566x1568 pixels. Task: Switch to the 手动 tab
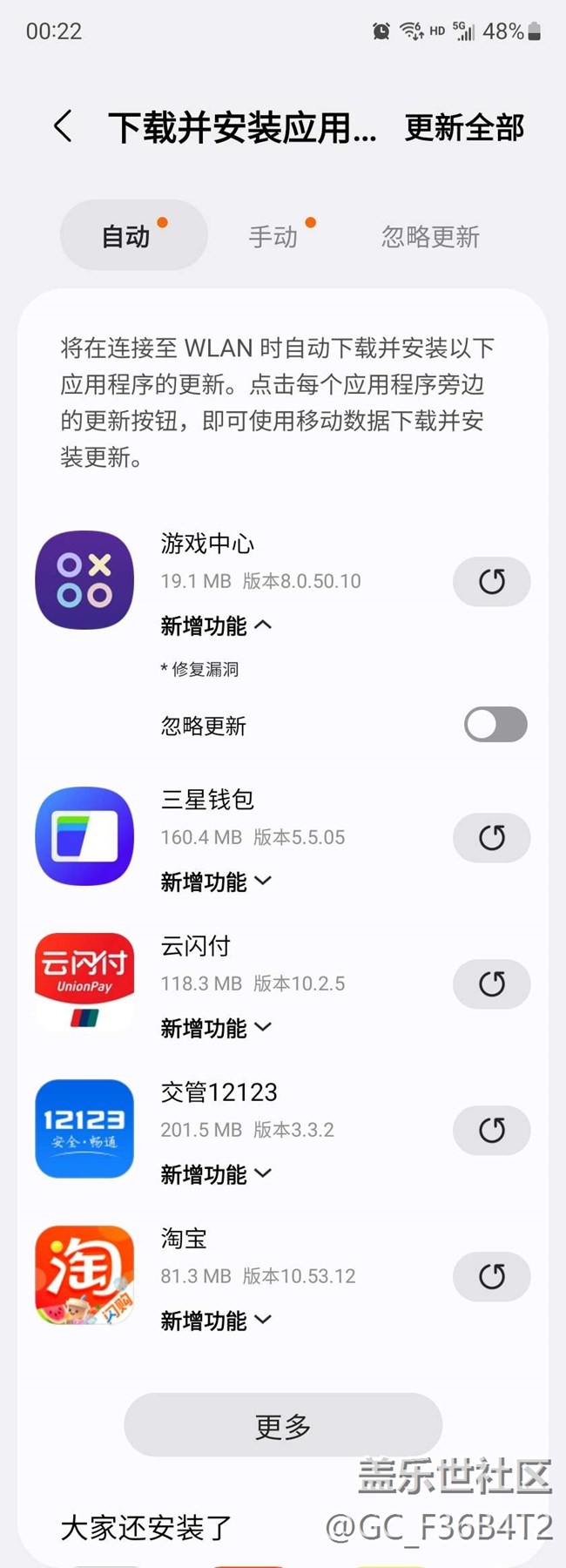click(x=273, y=236)
